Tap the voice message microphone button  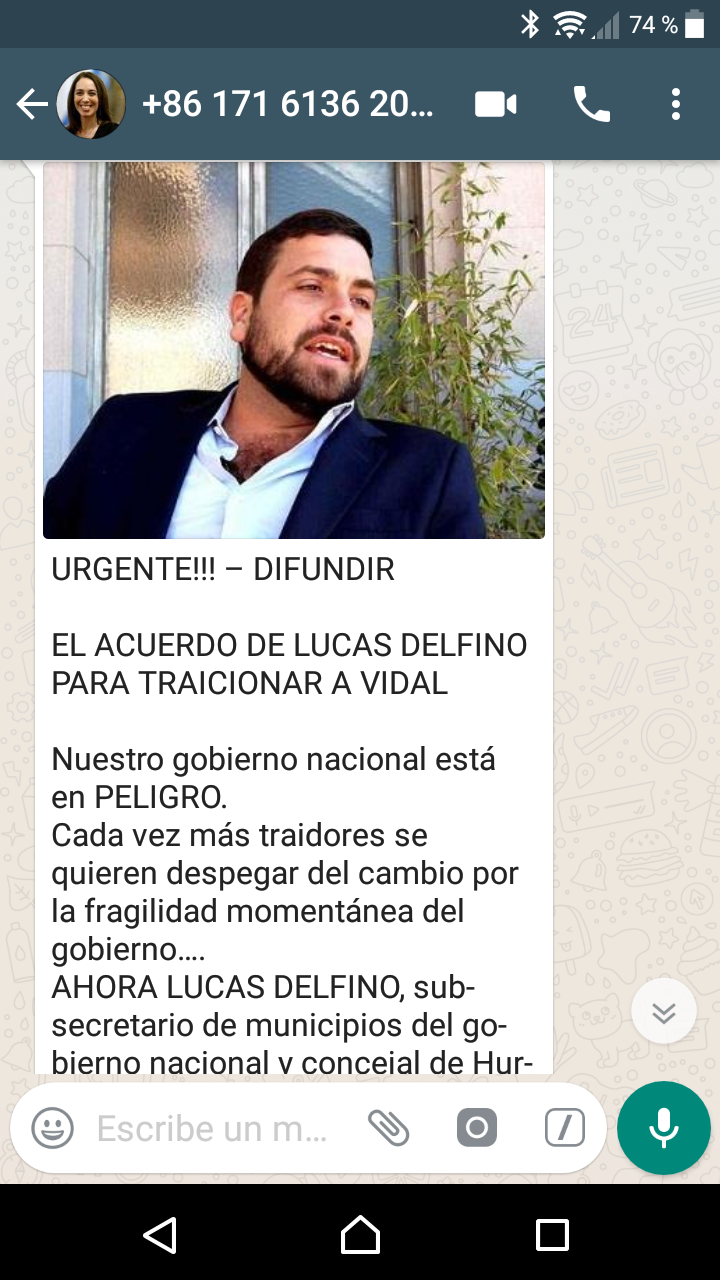point(664,1129)
